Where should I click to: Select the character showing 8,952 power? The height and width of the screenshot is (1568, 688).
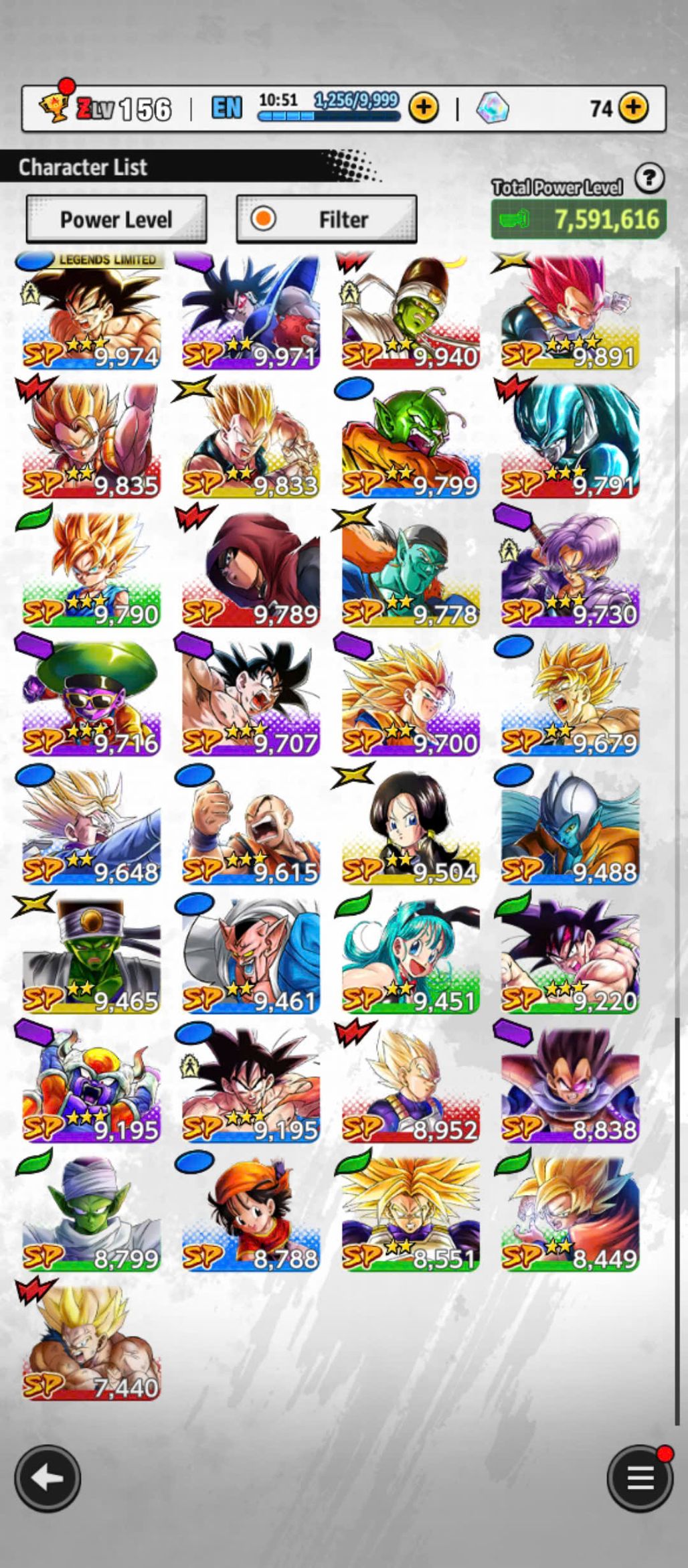[x=410, y=1085]
